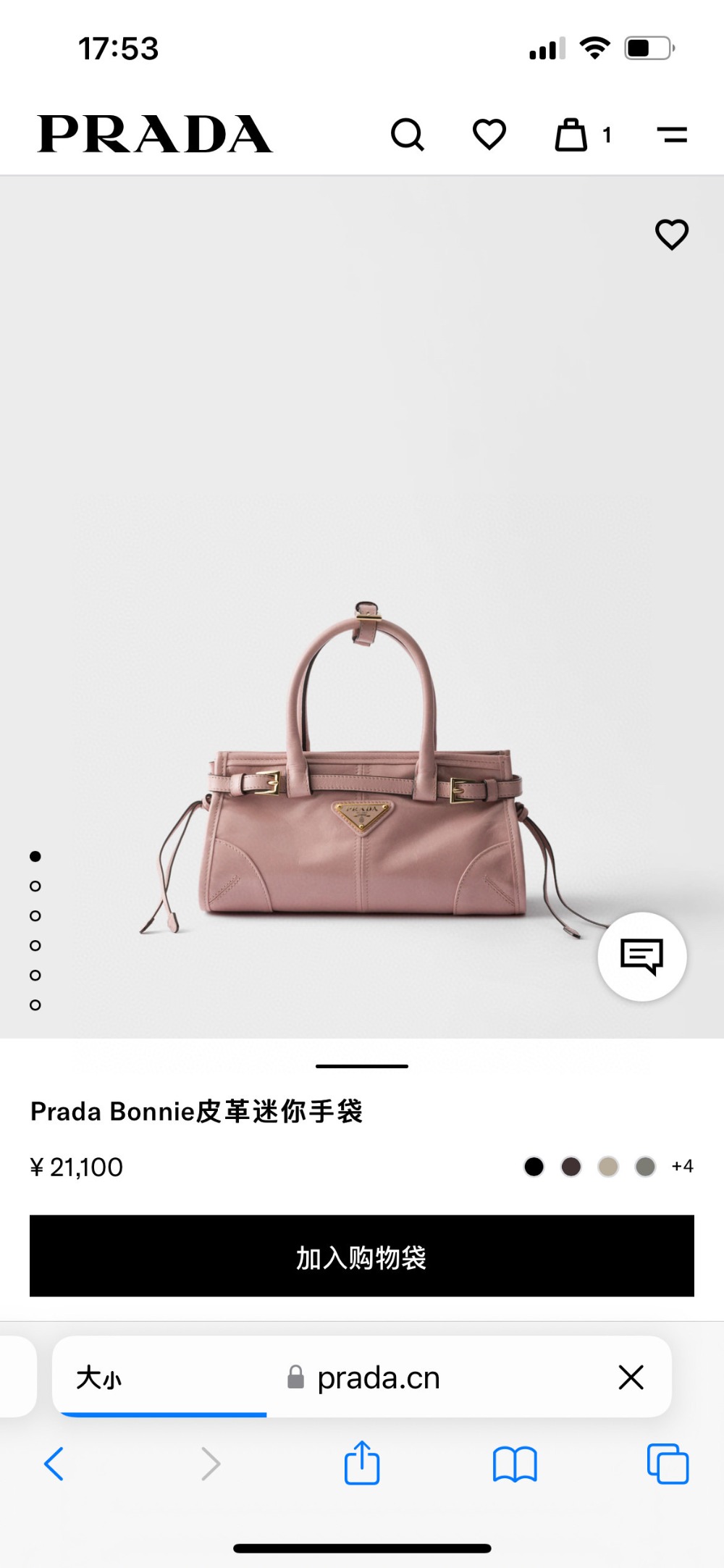724x1568 pixels.
Task: Save this Bonnie bag to favorites
Action: point(672,235)
